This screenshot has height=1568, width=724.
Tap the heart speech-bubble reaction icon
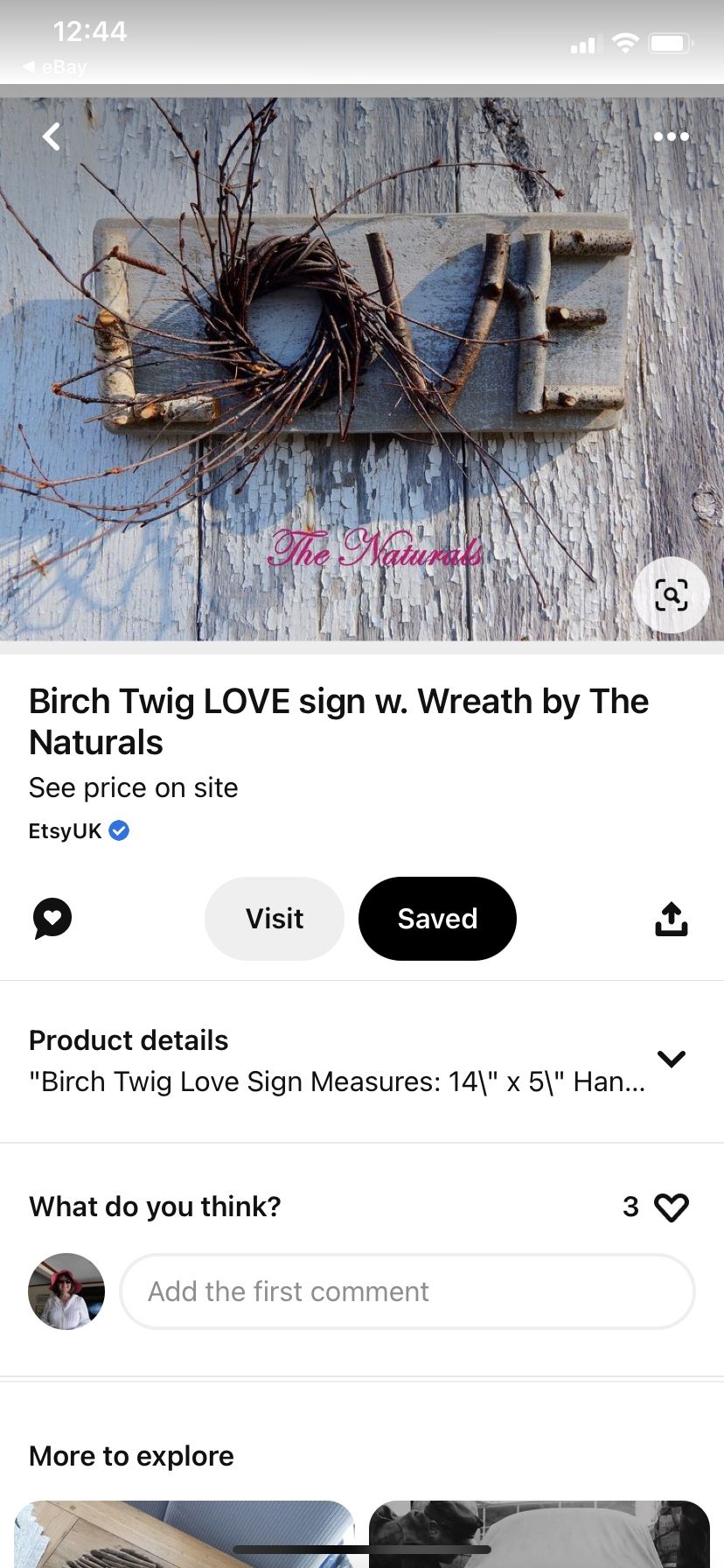52,919
